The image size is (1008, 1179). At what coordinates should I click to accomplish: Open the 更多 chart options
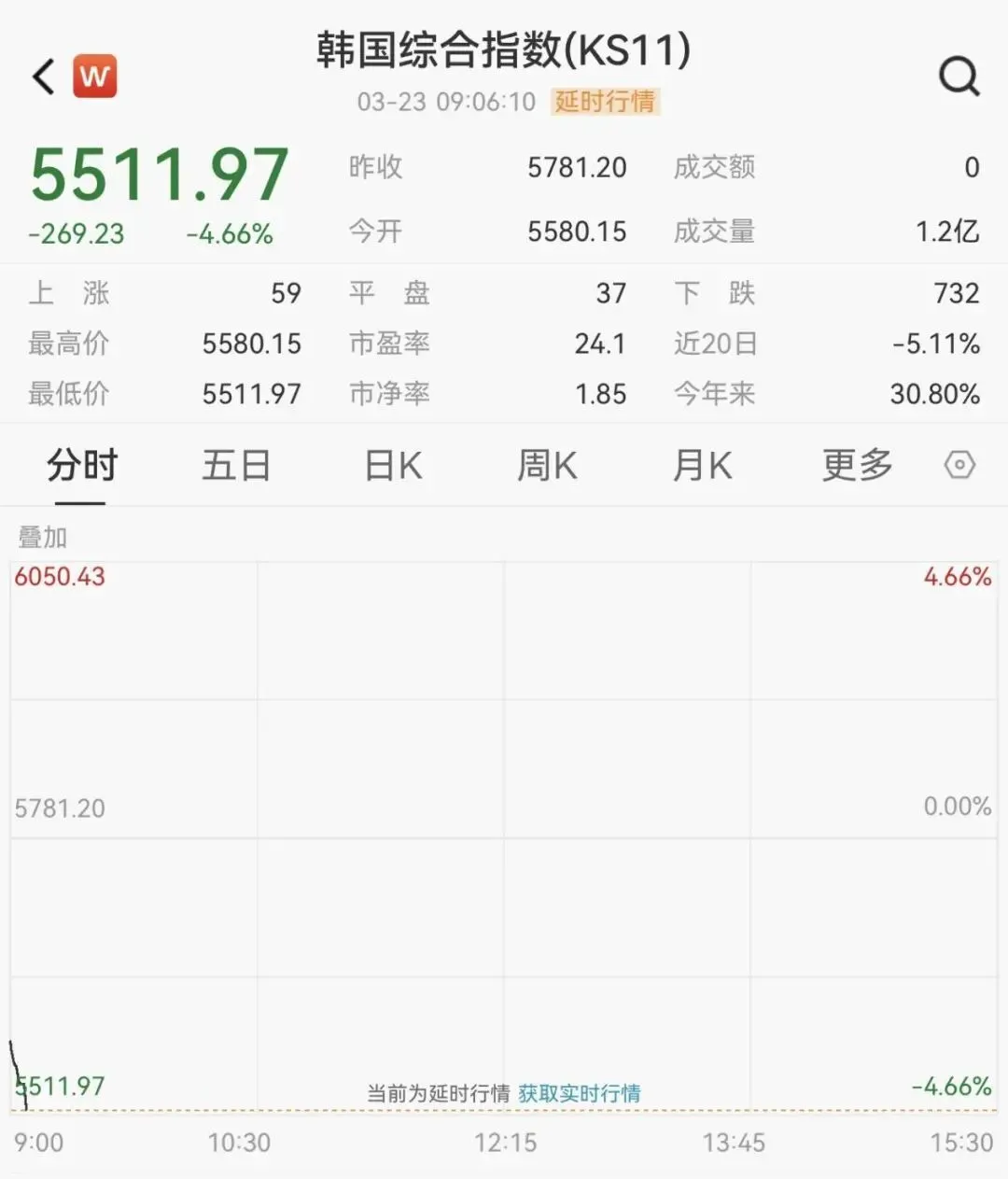857,465
